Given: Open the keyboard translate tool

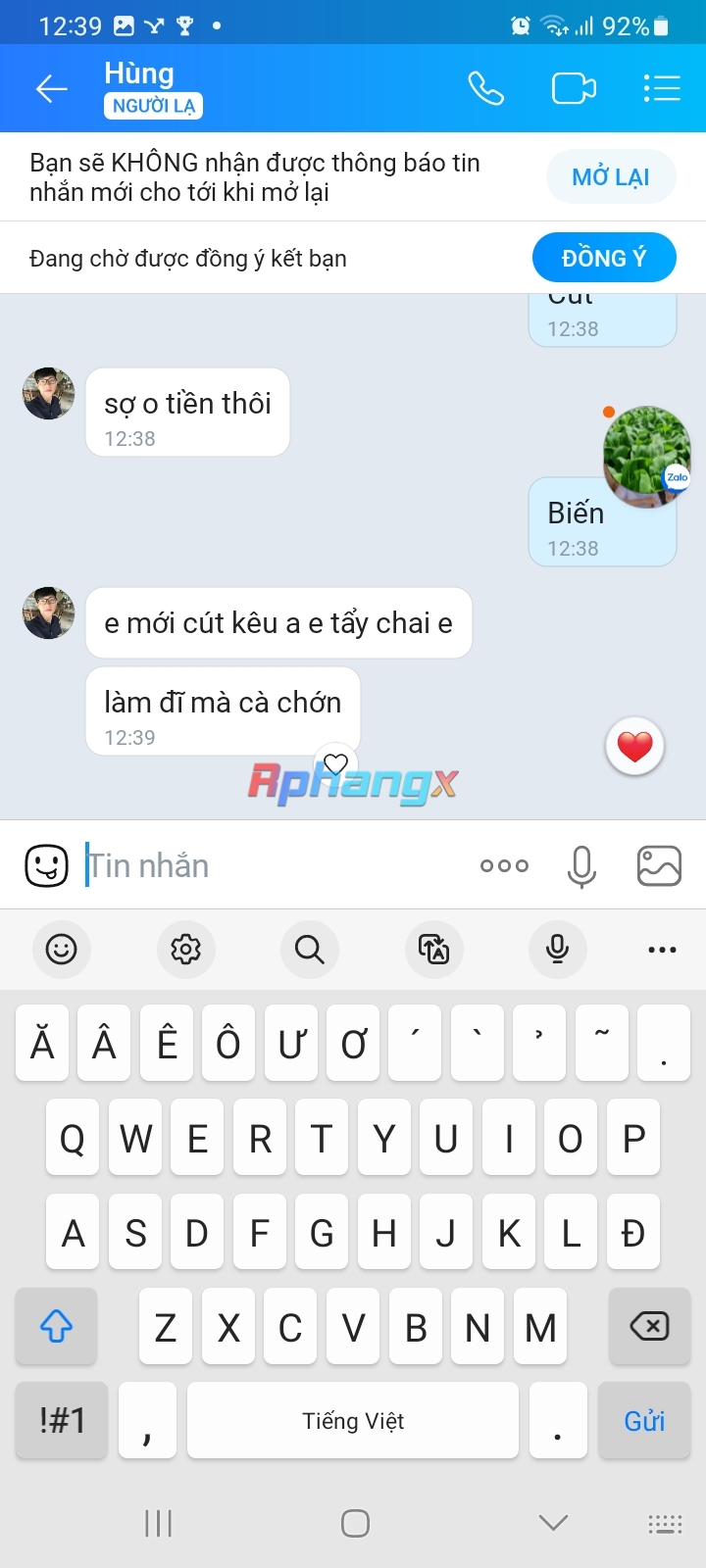Looking at the screenshot, I should [x=433, y=949].
